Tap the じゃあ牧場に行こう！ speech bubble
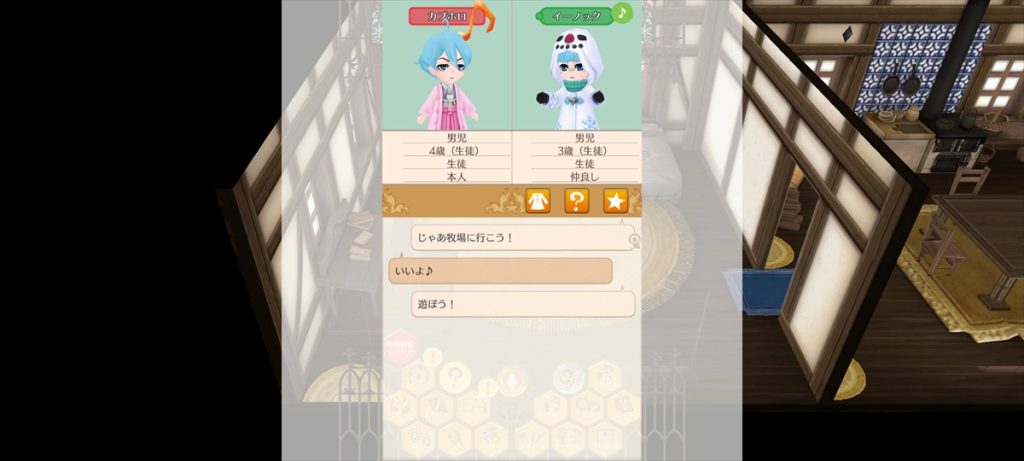 point(523,237)
